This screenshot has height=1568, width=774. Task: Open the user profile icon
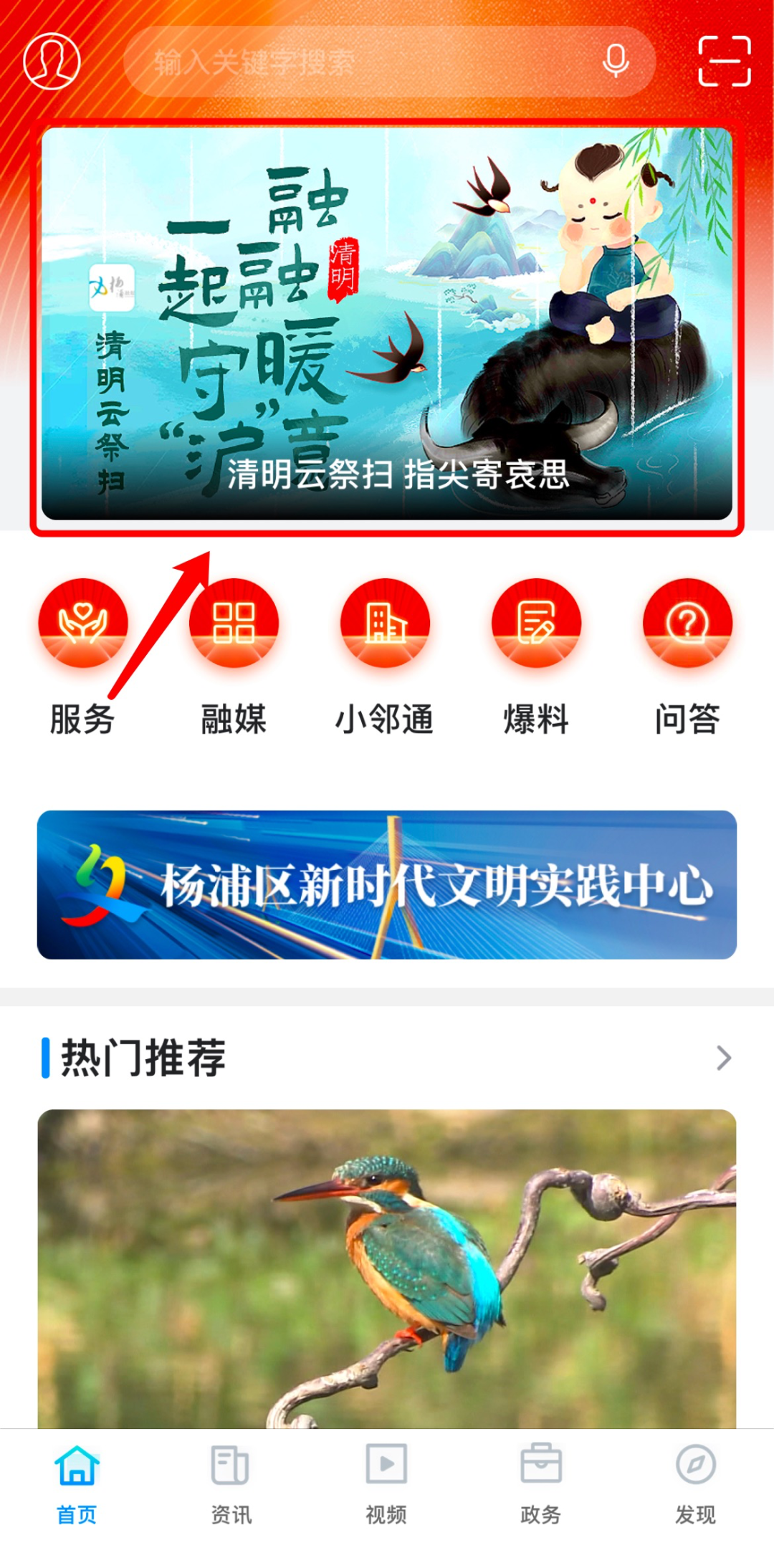pyautogui.click(x=52, y=61)
